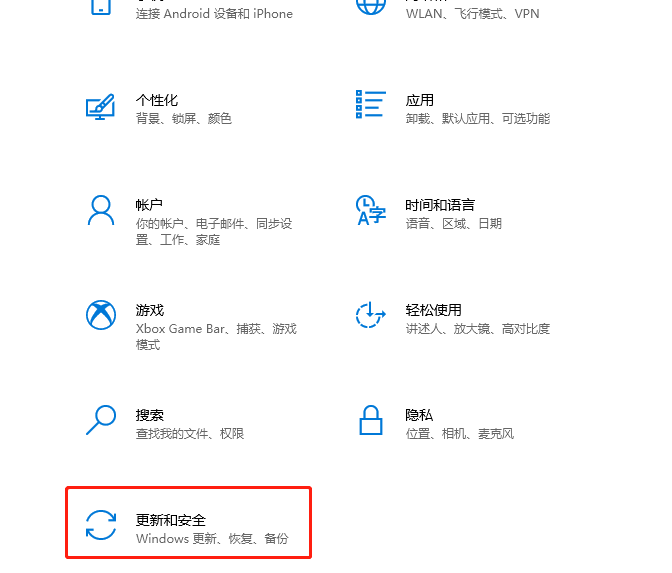Image resolution: width=672 pixels, height=573 pixels.
Task: Open 帐户 accounts settings
Action: point(149,205)
